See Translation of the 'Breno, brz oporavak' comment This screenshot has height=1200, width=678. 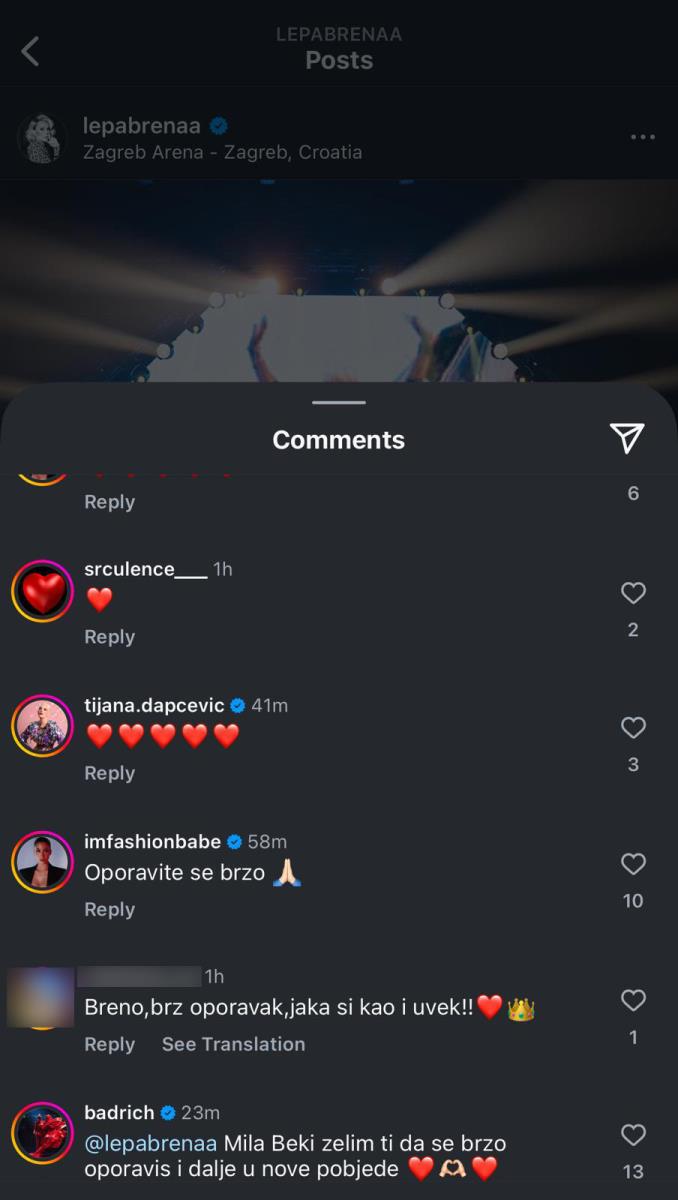(233, 1044)
